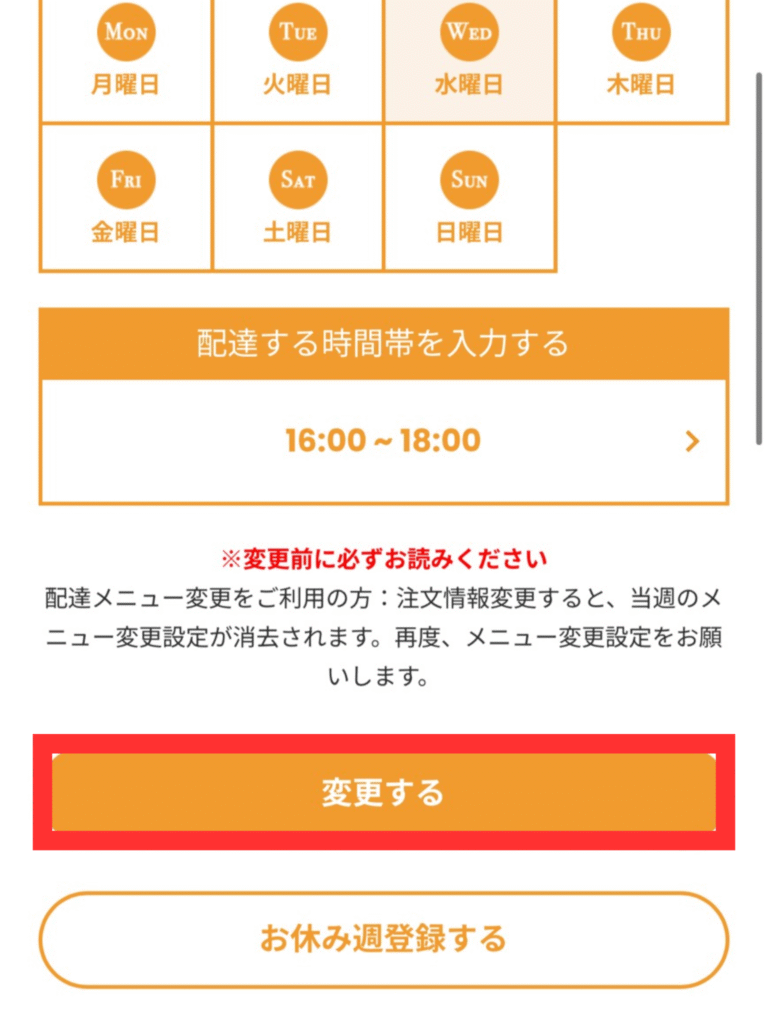Pick Sunday (日曜日) as delivery day
Image resolution: width=768 pixels, height=1024 pixels.
(469, 198)
